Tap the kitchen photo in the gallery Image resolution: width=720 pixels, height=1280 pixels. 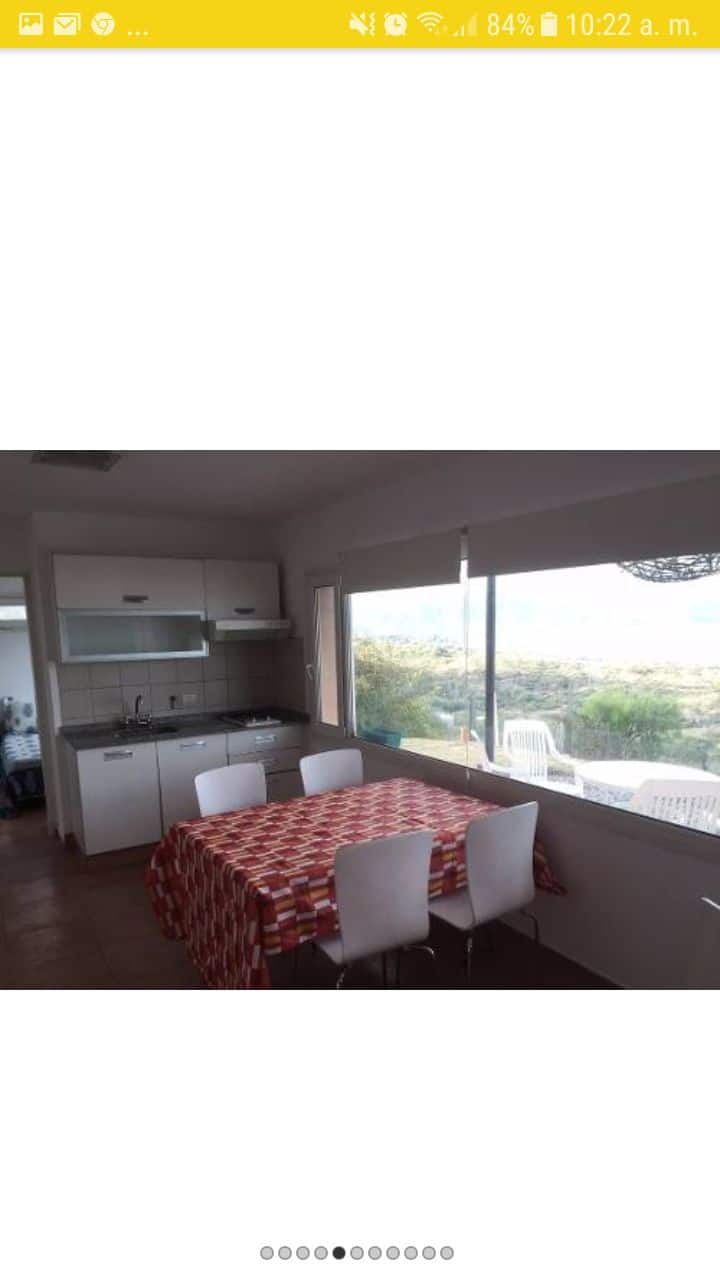360,719
